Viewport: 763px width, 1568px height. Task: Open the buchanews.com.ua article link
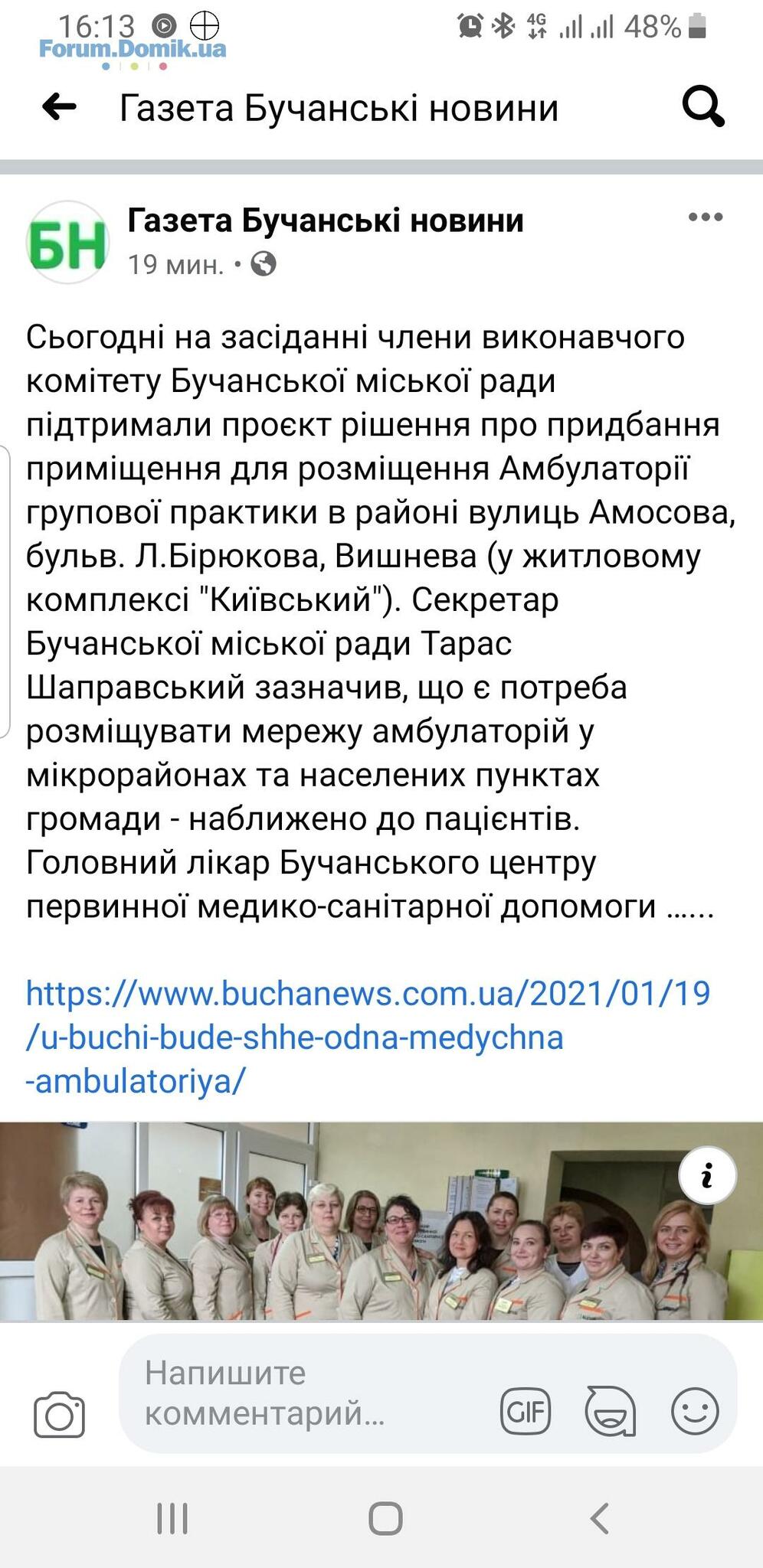pyautogui.click(x=368, y=1037)
